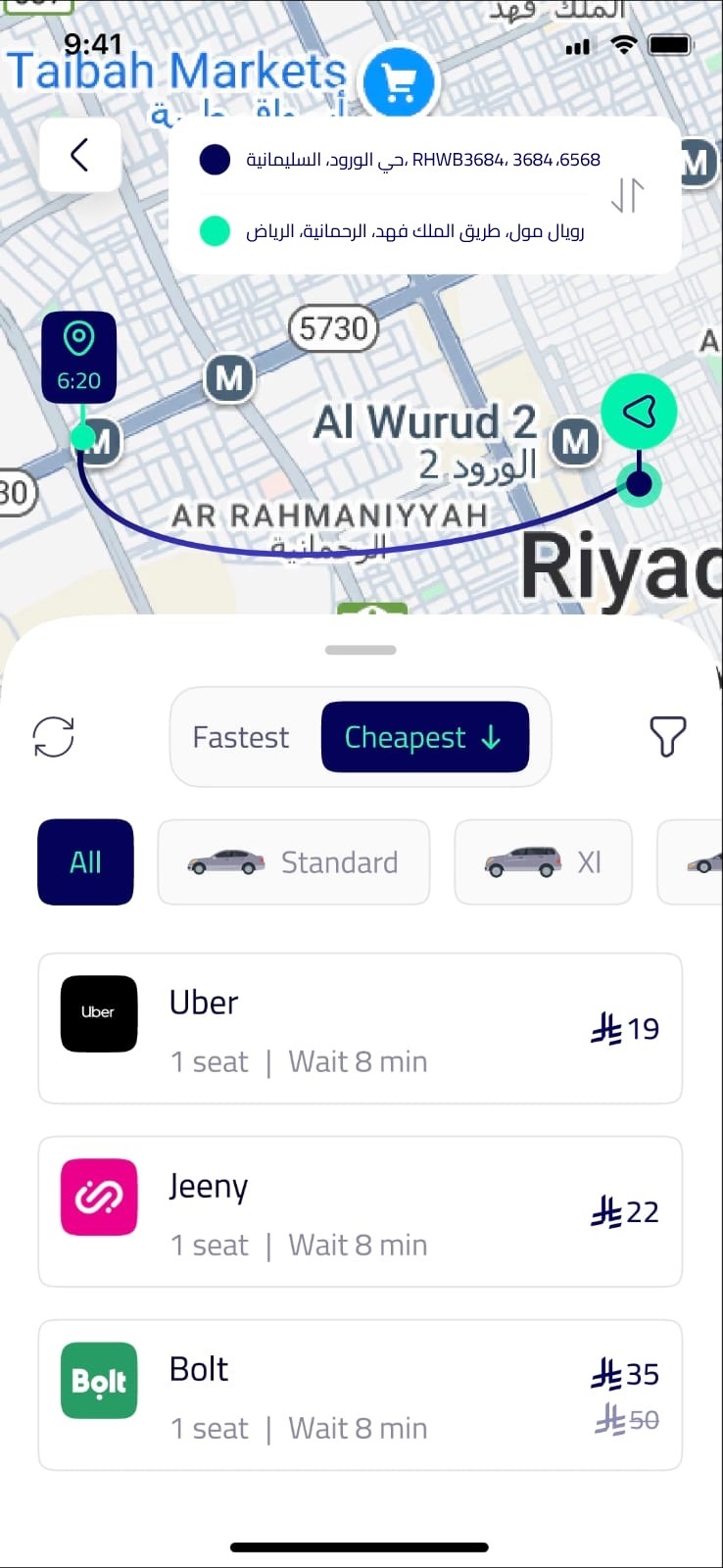Filter rides by Standard cars
Image resolution: width=723 pixels, height=1568 pixels.
click(293, 862)
